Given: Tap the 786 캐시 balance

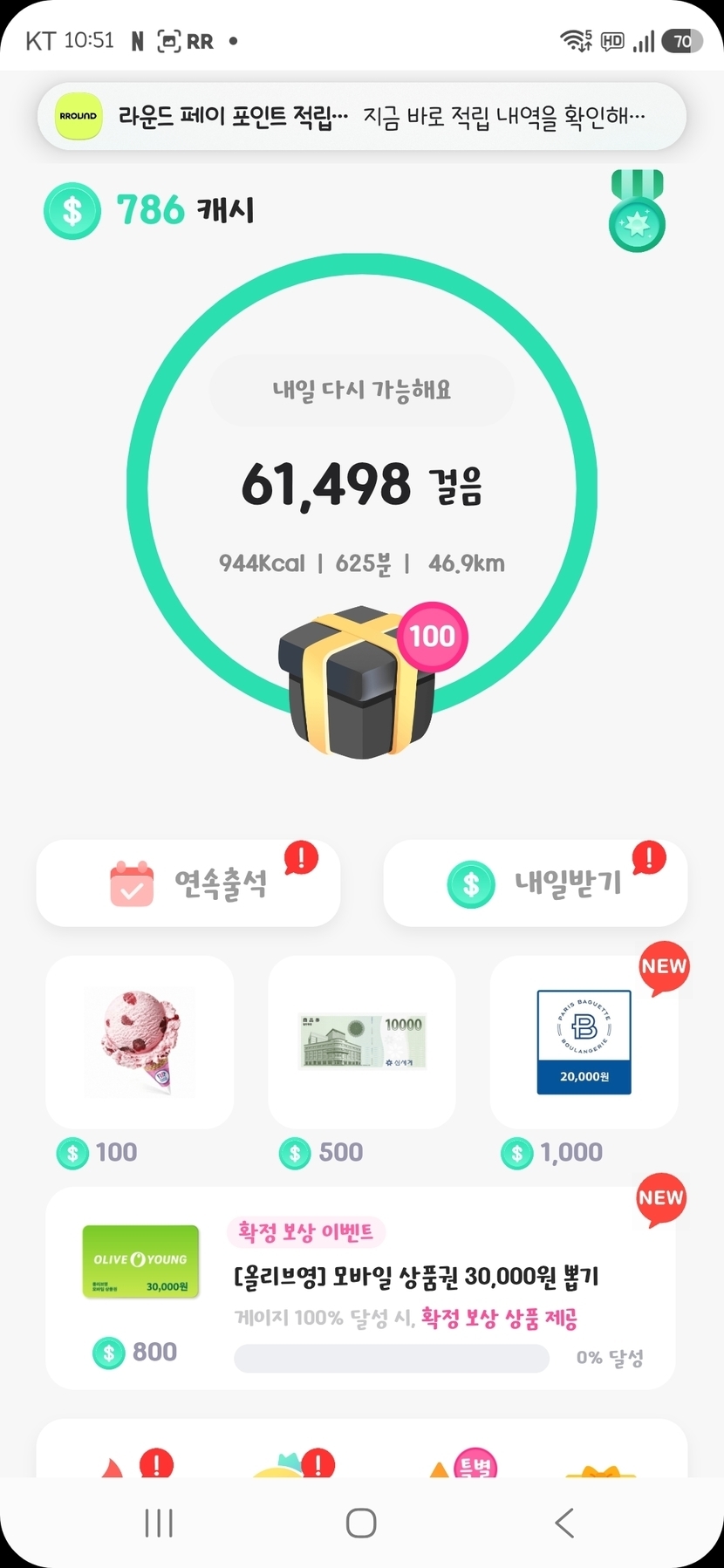Looking at the screenshot, I should tap(150, 210).
